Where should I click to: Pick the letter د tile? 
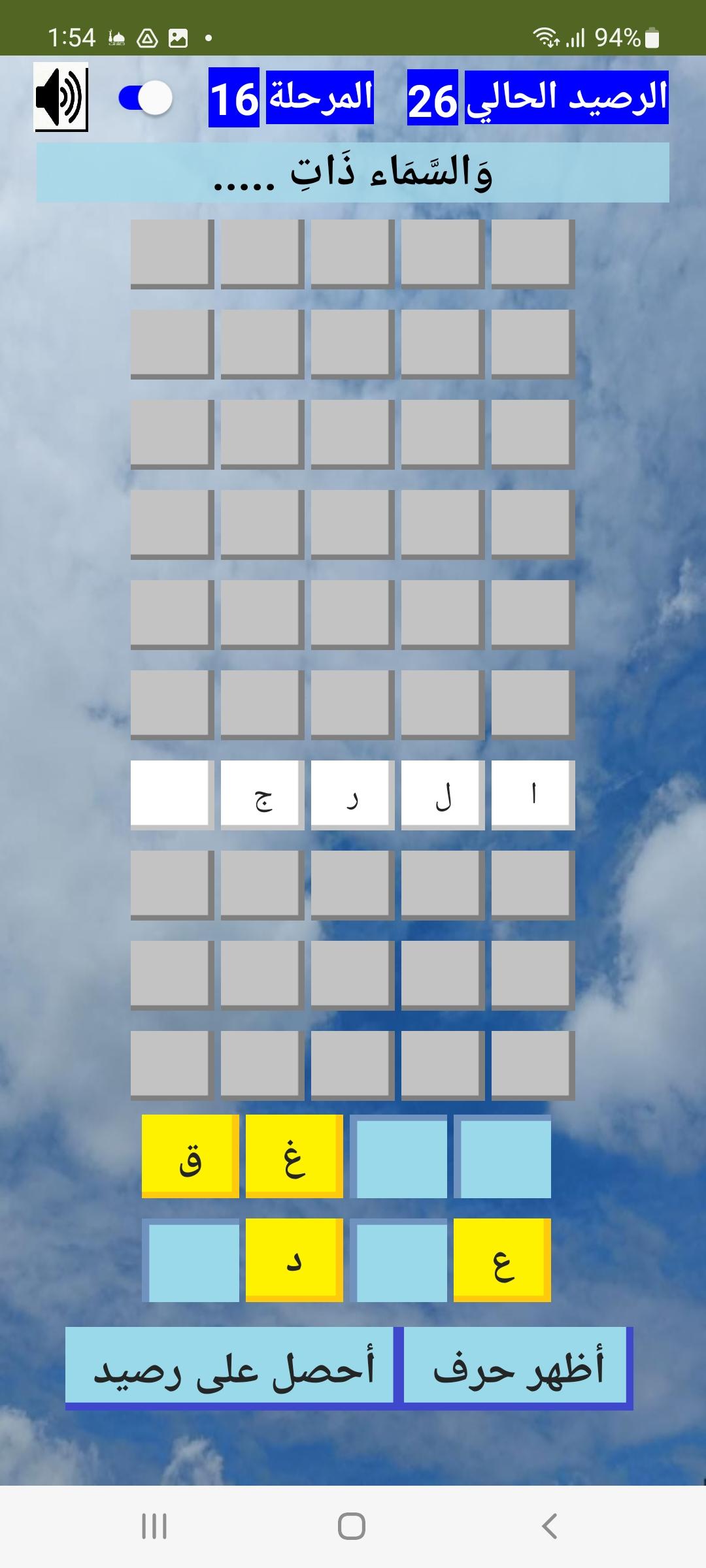point(294,1260)
